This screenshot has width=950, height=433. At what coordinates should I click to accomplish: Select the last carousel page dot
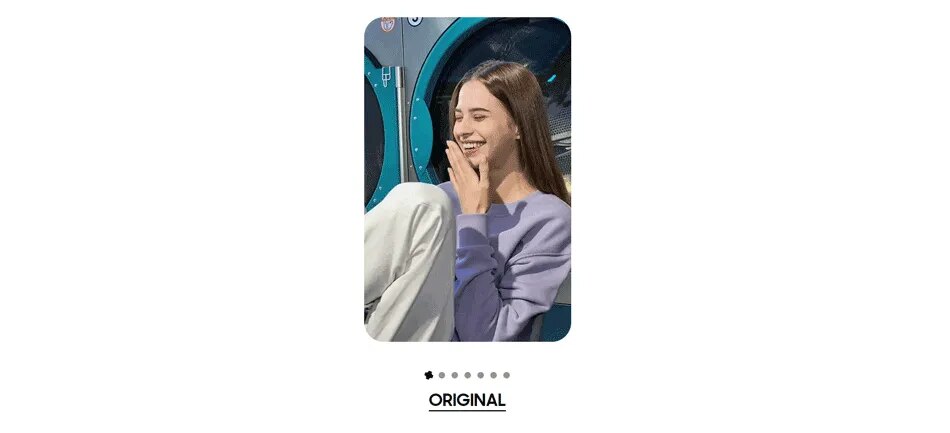pyautogui.click(x=506, y=375)
